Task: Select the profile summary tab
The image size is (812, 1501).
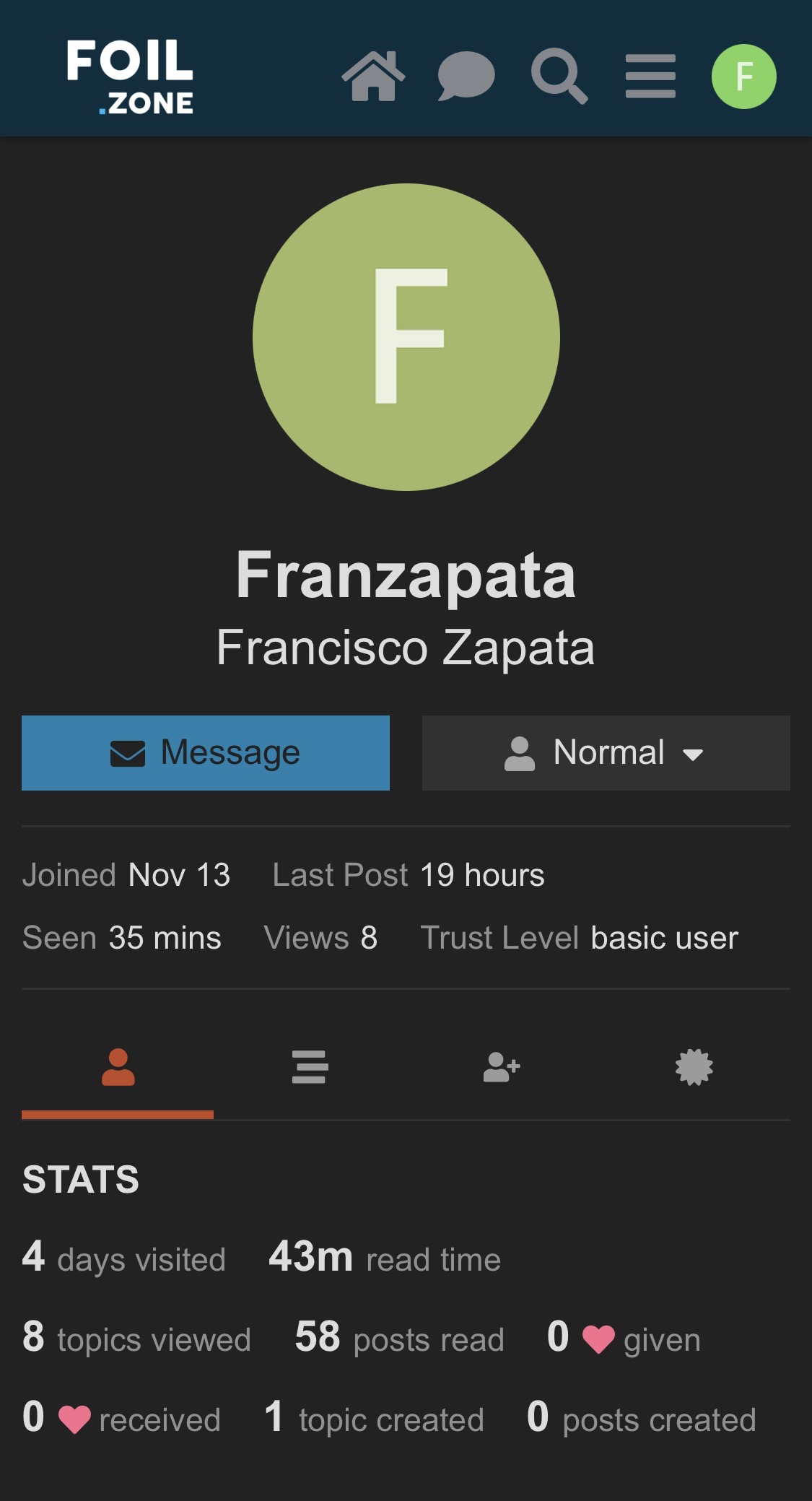Action: pos(118,1068)
